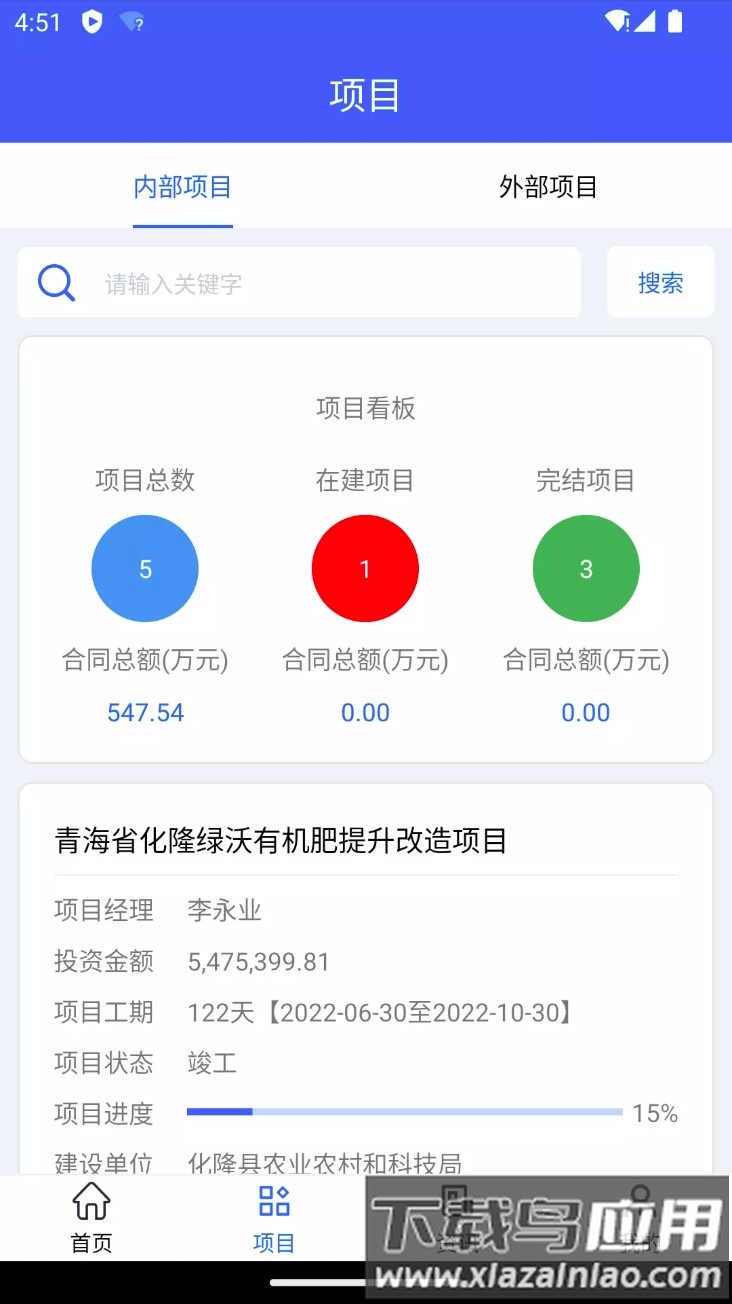732x1304 pixels.
Task: Click the shield icon in the status bar
Action: pyautogui.click(x=91, y=21)
